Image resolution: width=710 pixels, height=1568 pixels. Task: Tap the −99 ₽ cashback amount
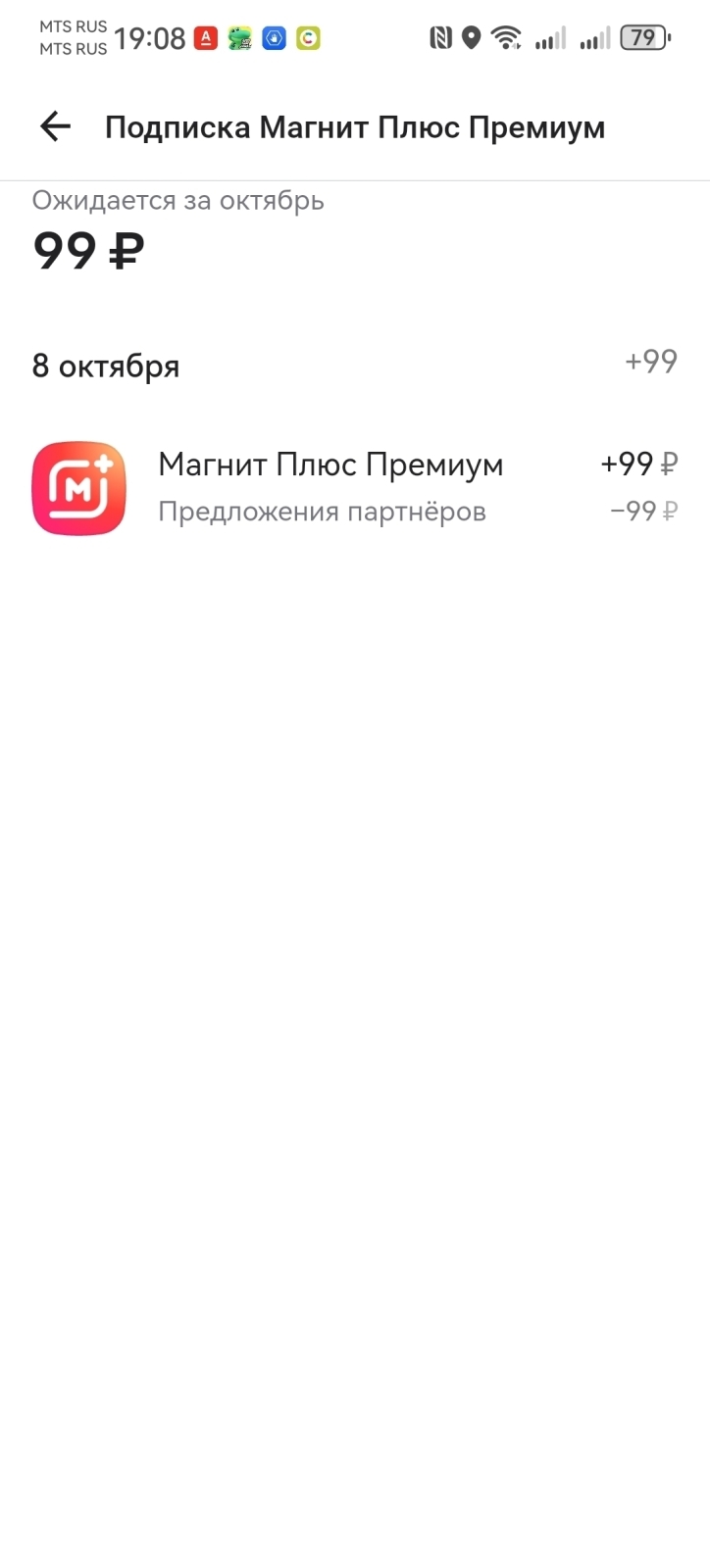[x=641, y=511]
